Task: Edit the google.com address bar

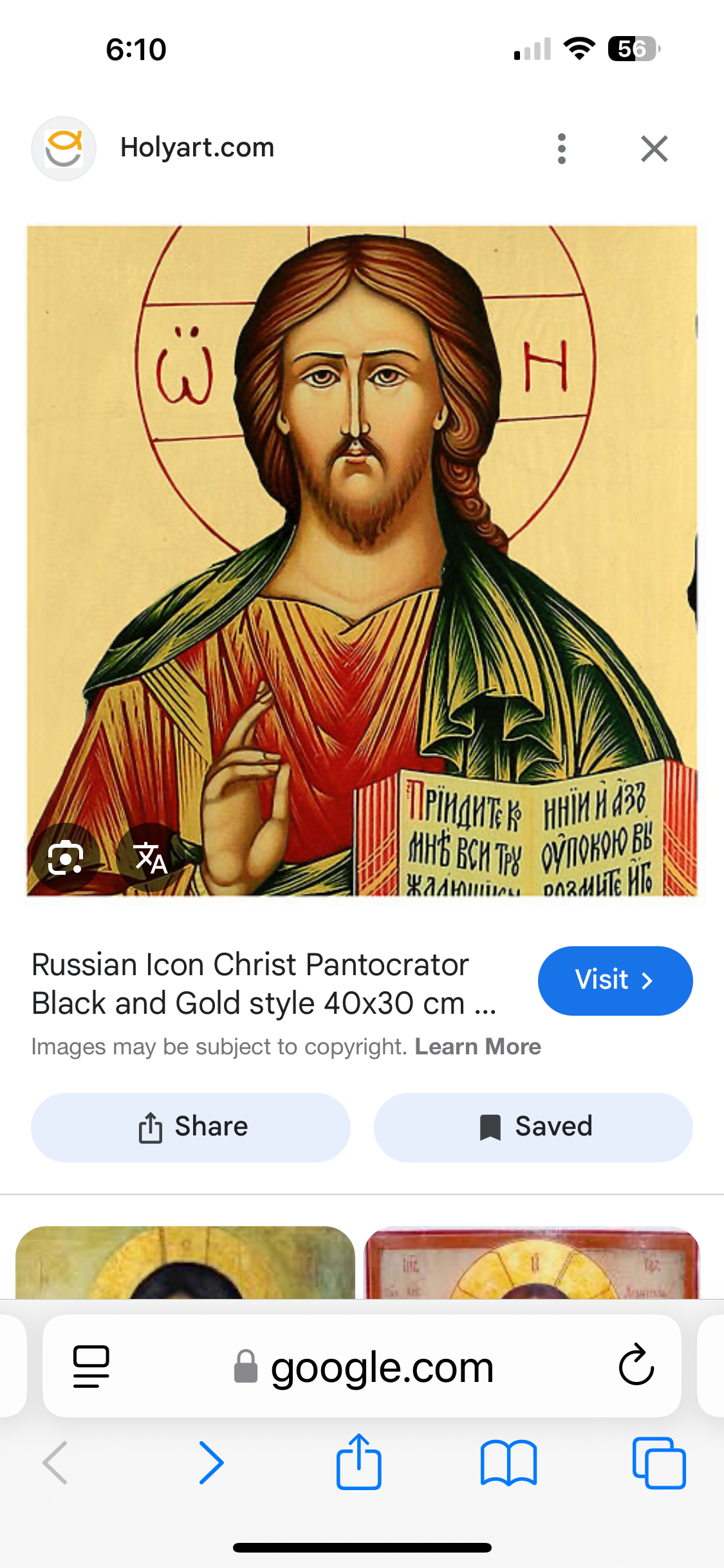Action: (382, 1367)
